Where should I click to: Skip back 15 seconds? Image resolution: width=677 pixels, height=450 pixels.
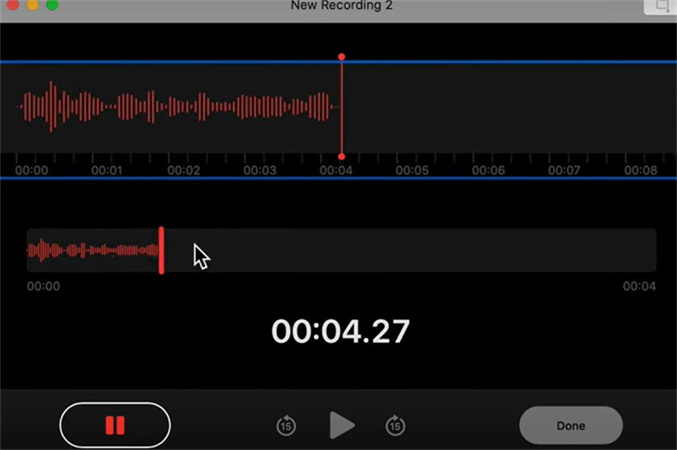(286, 426)
